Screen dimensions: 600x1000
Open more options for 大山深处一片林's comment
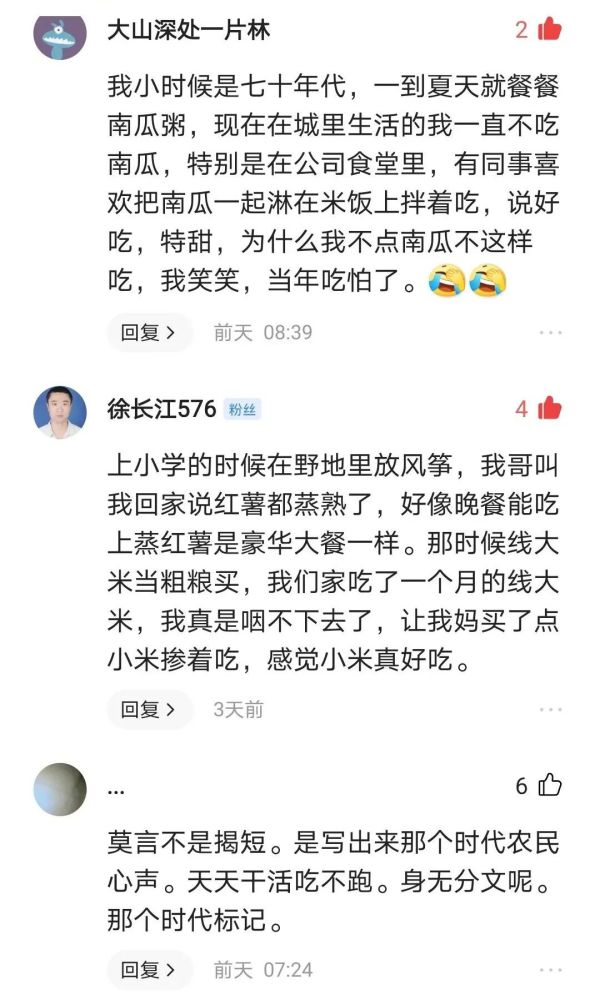click(551, 333)
